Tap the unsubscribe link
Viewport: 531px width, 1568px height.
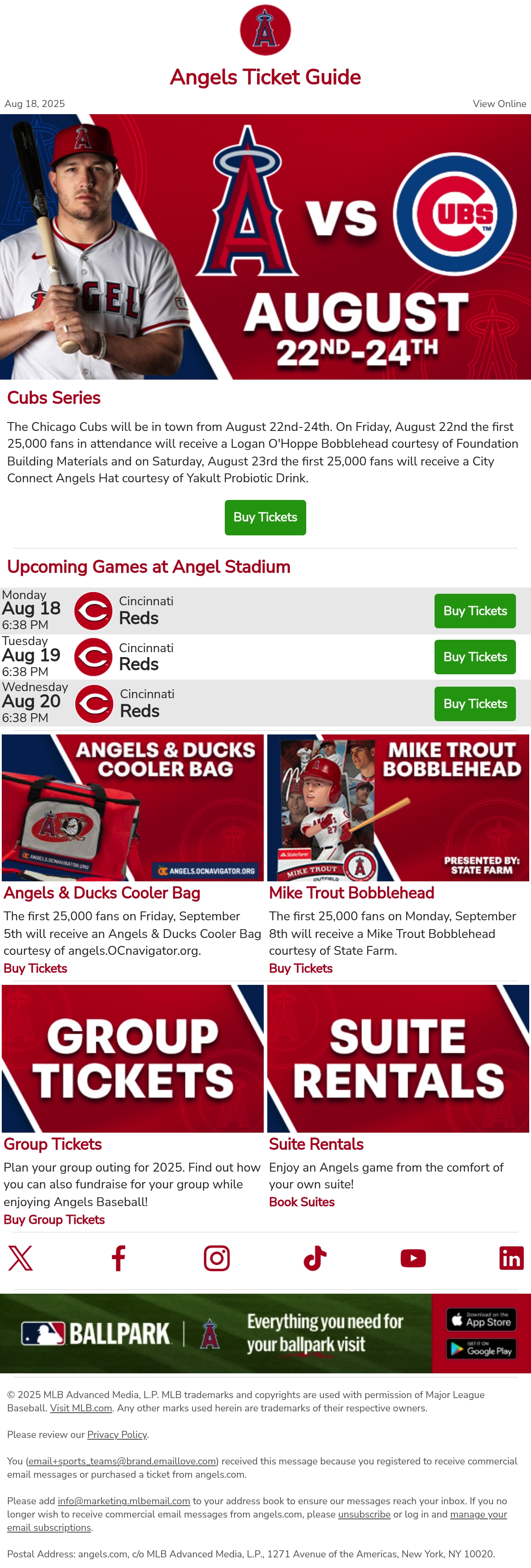[x=364, y=1514]
